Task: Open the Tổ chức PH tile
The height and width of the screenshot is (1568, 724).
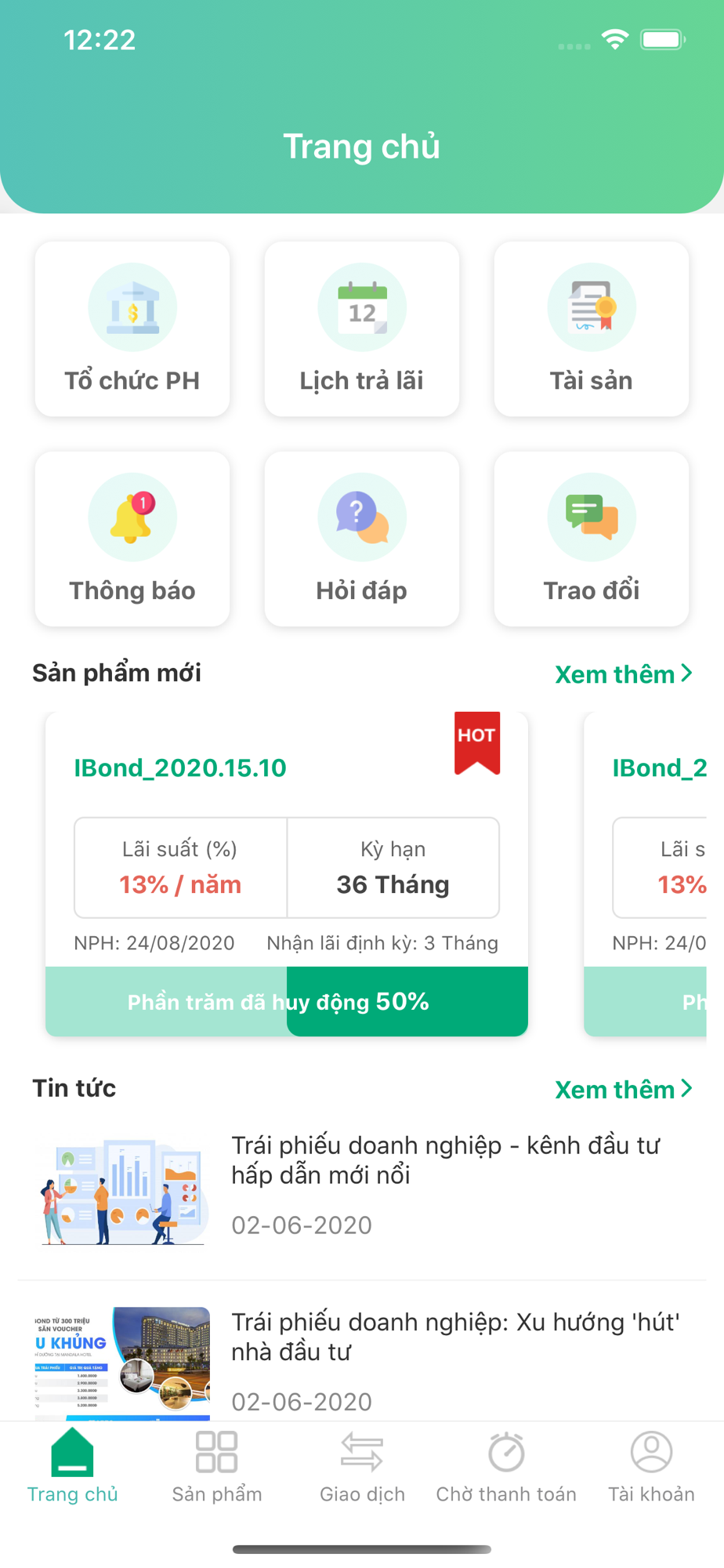Action: (132, 329)
